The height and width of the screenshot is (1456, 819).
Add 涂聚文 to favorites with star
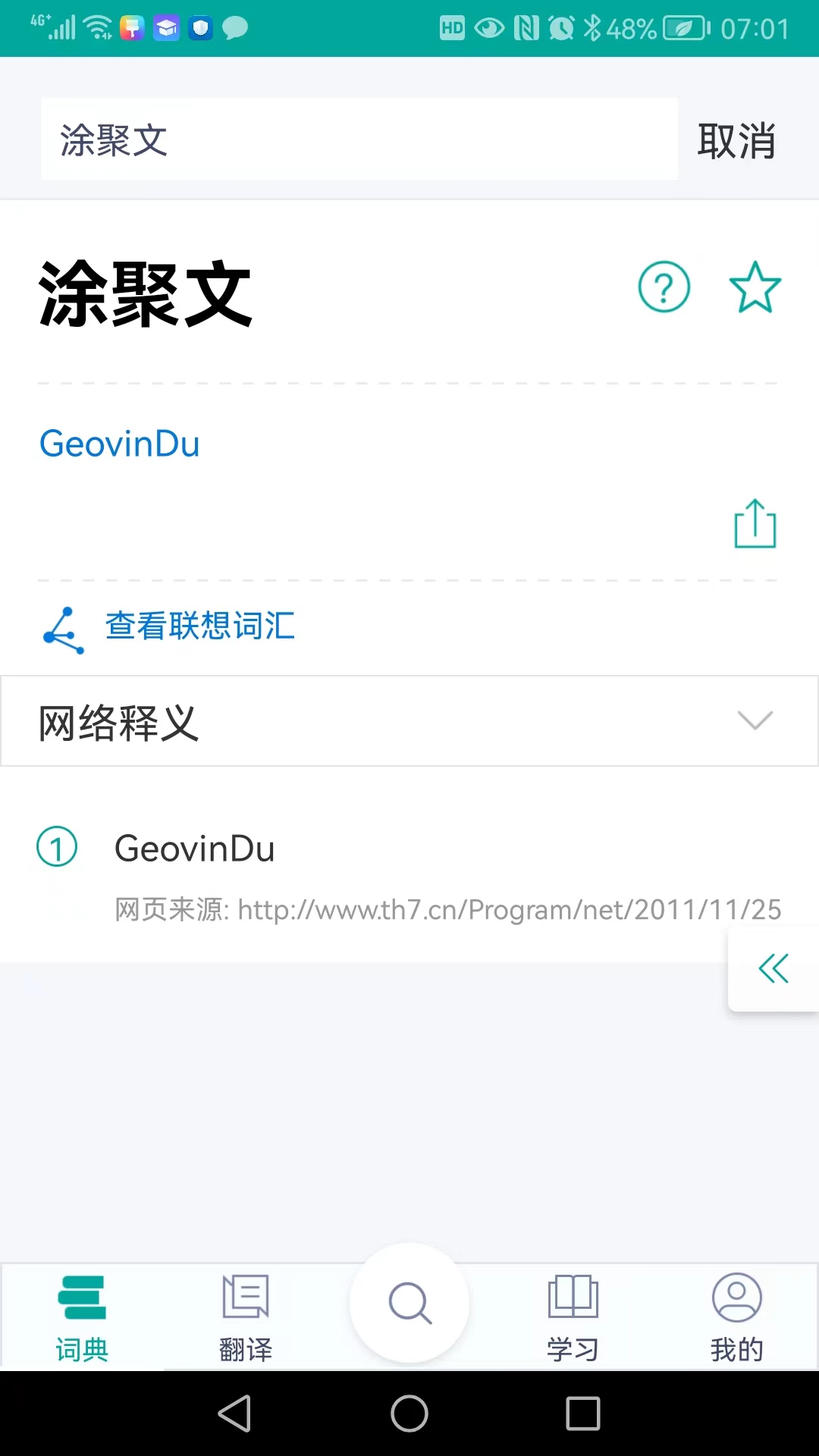tap(755, 287)
